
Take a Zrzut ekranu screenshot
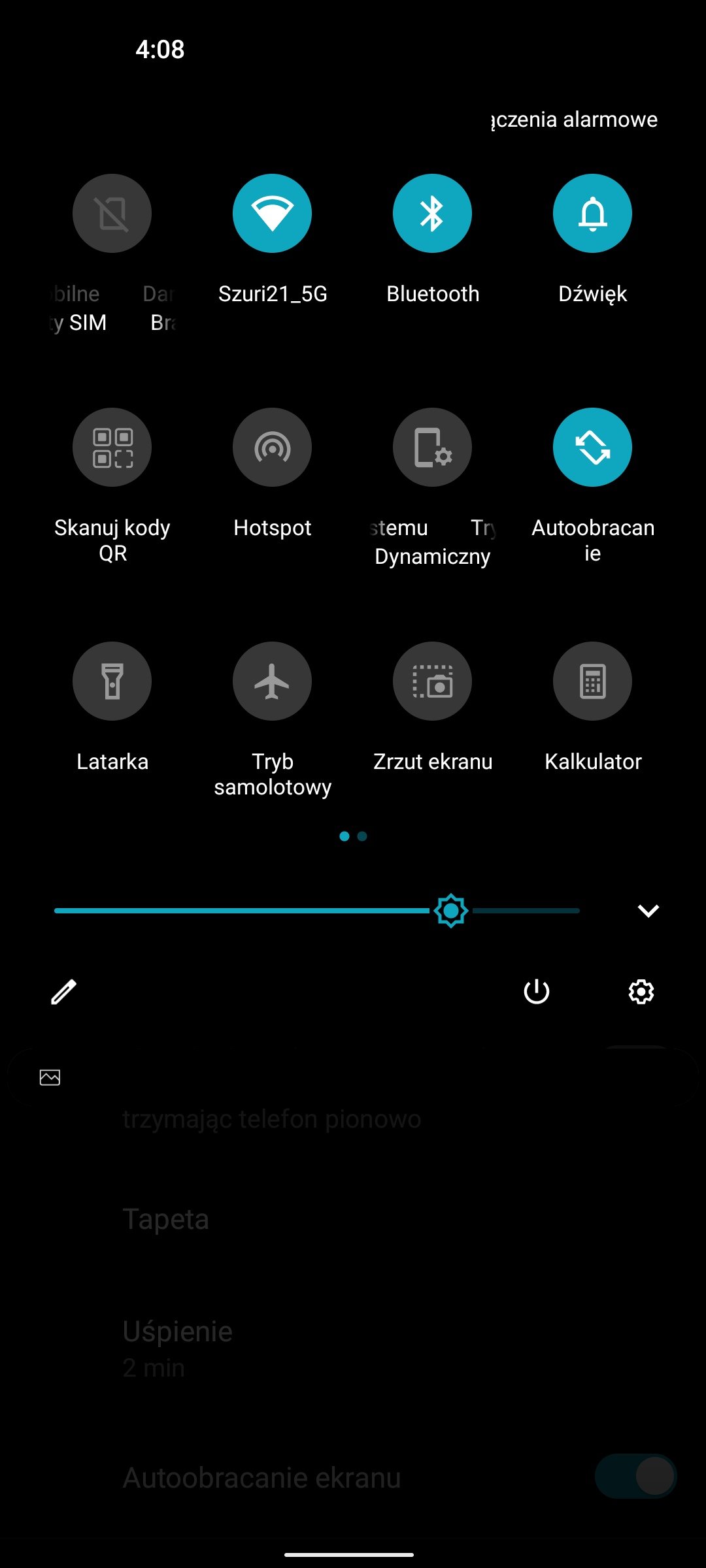coord(432,681)
